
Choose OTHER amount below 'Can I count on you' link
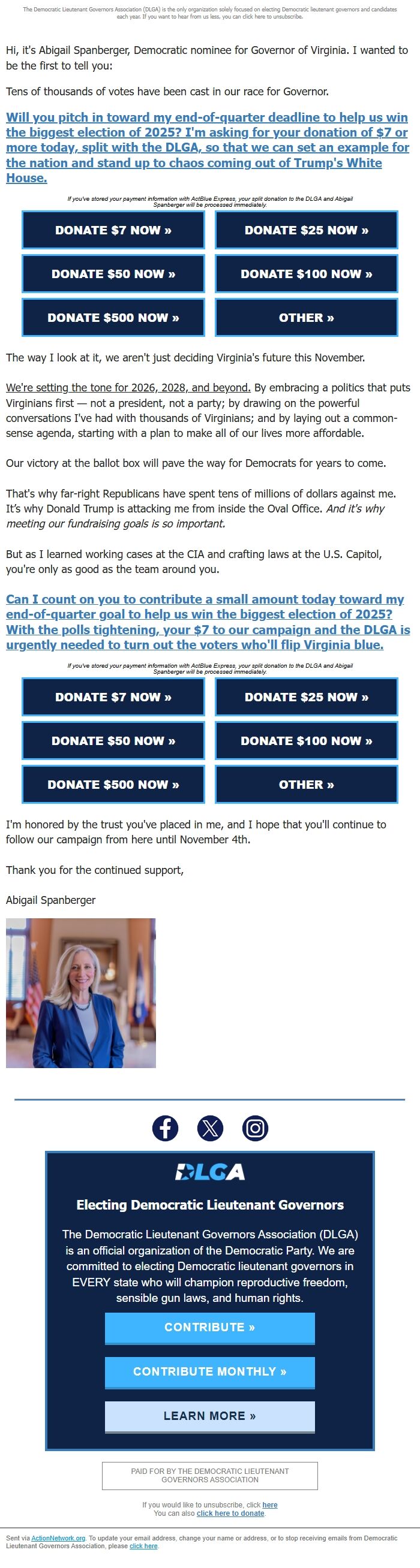coord(306,785)
